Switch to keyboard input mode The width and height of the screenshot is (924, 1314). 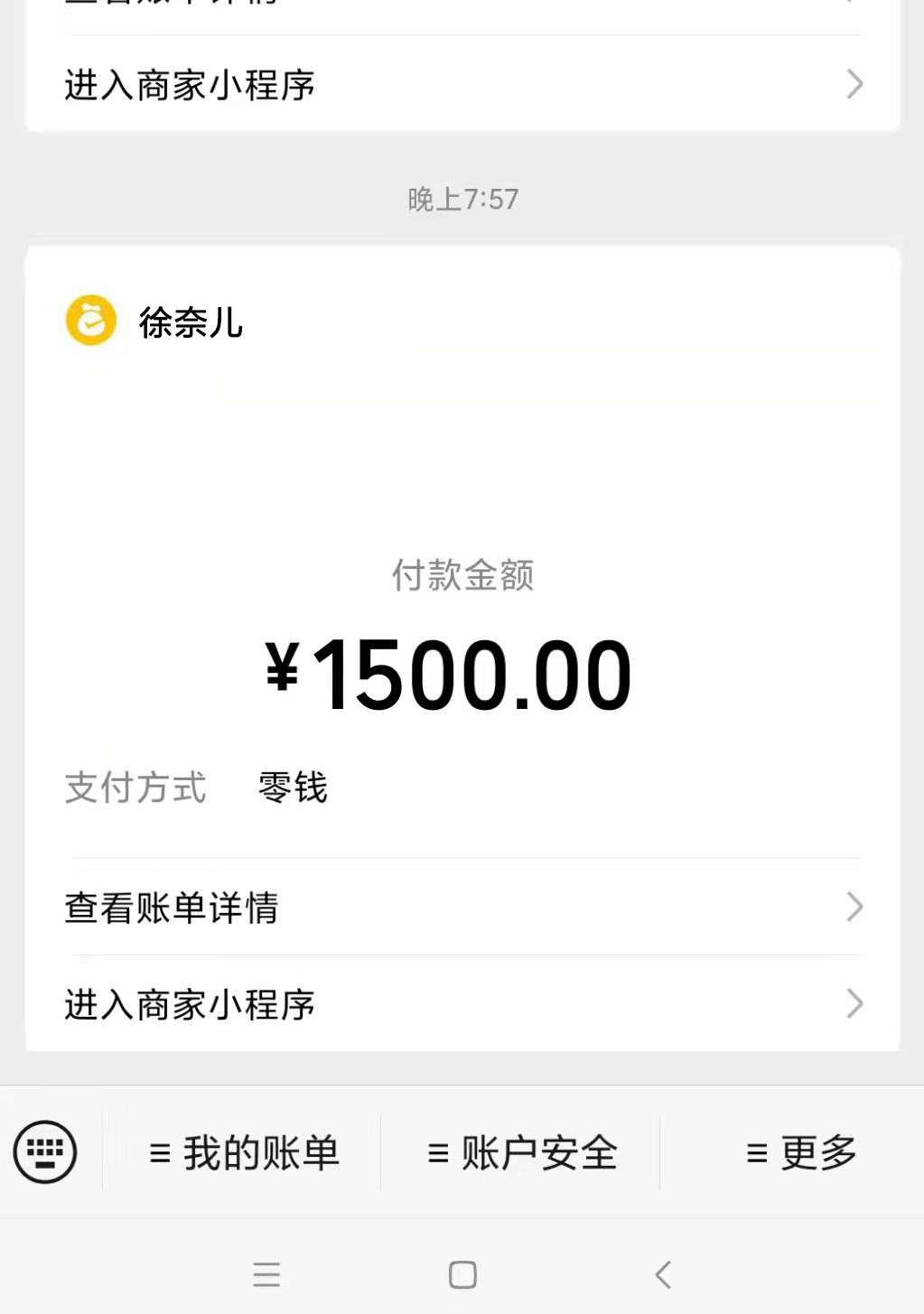tap(45, 1151)
